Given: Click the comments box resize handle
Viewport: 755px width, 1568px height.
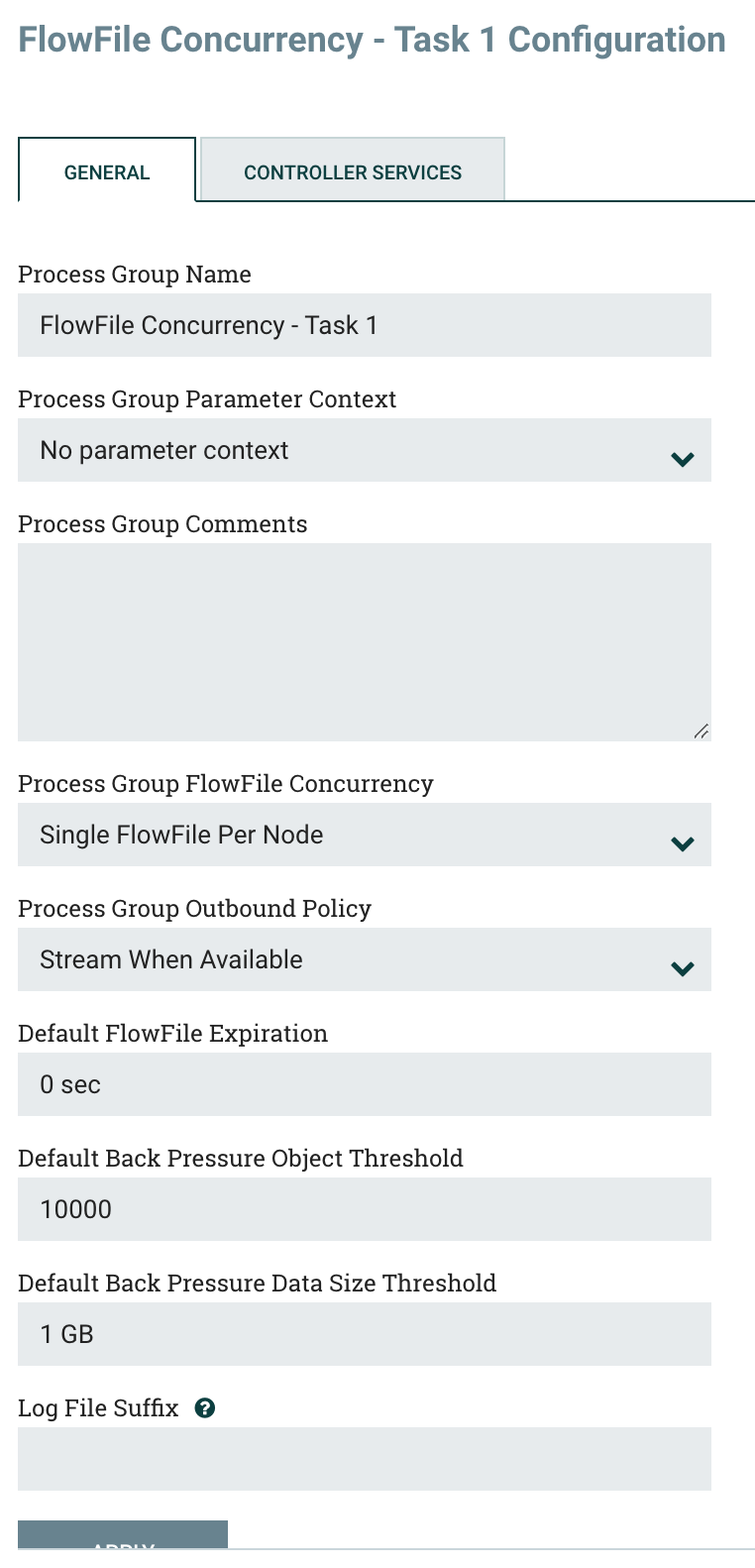Looking at the screenshot, I should (x=702, y=731).
